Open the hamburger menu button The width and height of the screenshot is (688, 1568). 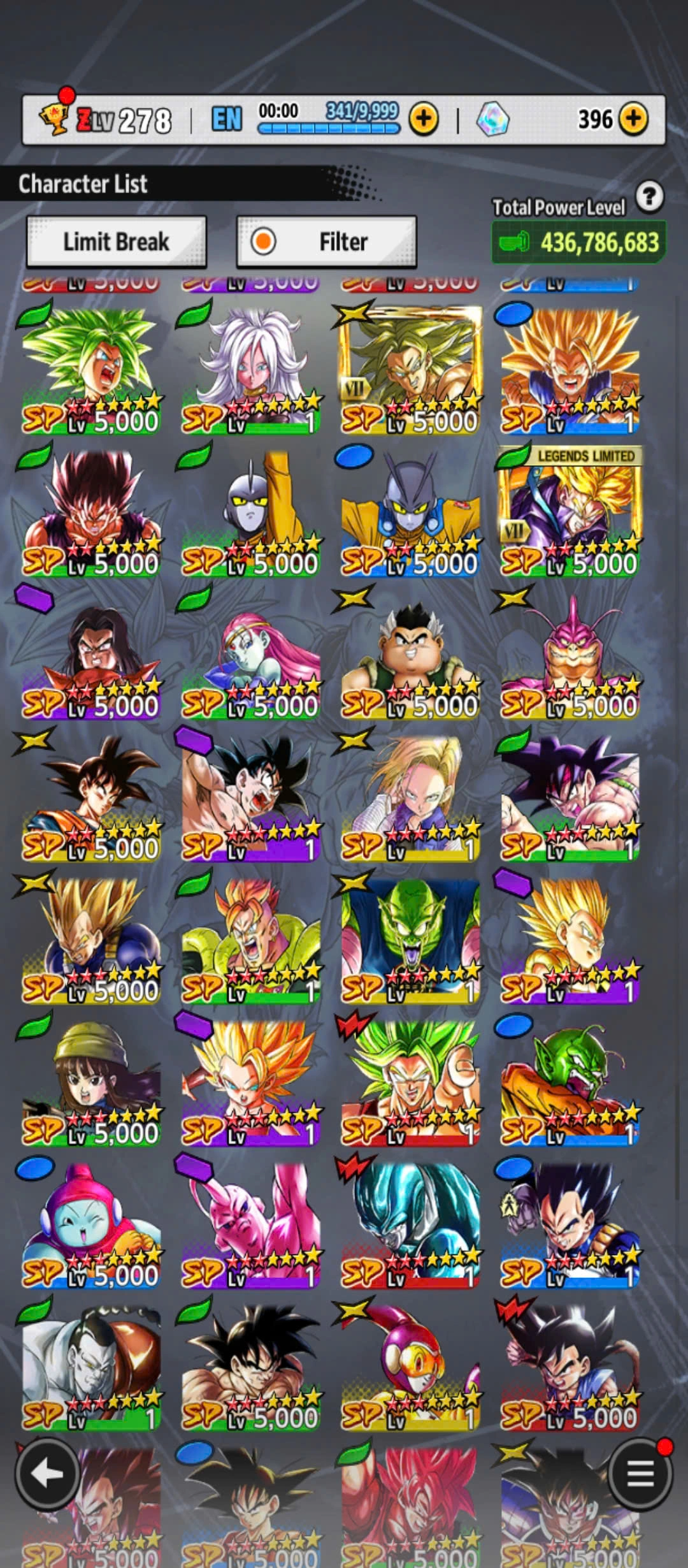[x=640, y=1473]
